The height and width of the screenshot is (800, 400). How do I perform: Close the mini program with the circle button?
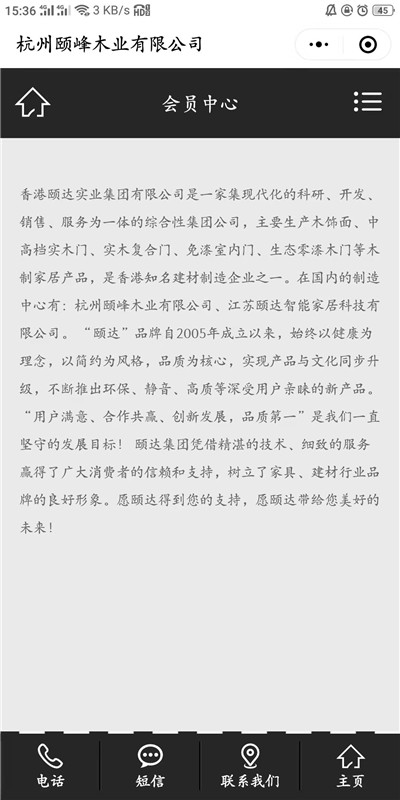[x=368, y=45]
